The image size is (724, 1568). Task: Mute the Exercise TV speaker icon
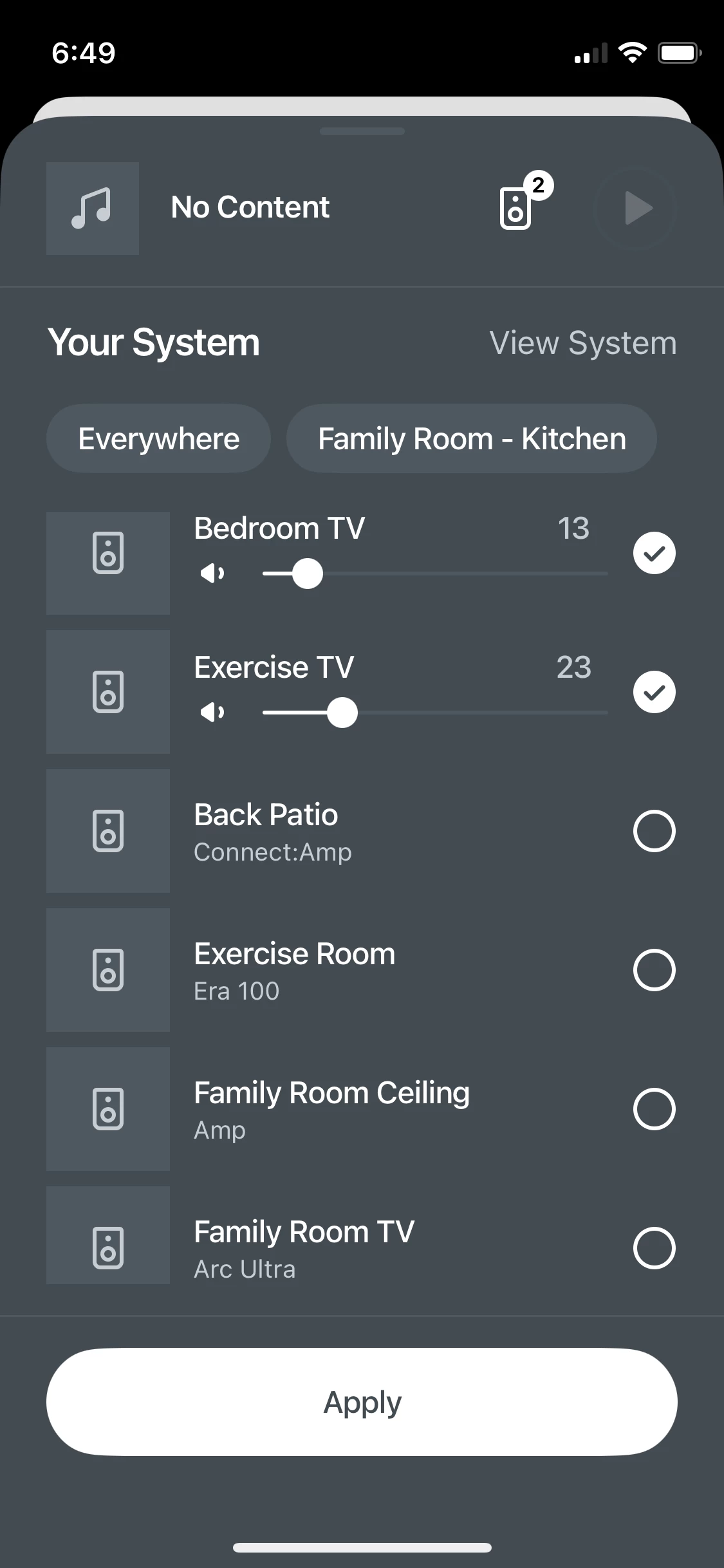212,712
